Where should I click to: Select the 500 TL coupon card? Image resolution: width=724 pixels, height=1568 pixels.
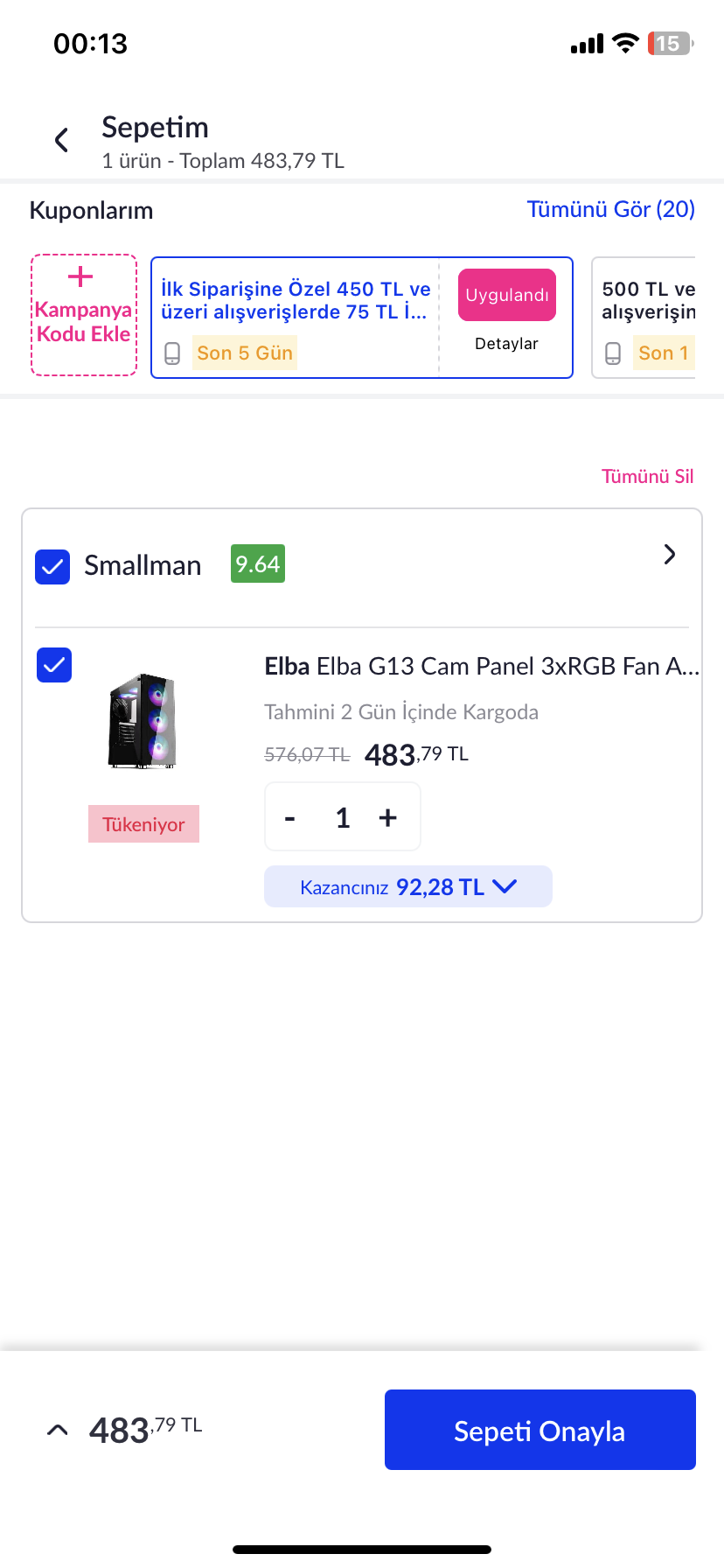(x=645, y=317)
